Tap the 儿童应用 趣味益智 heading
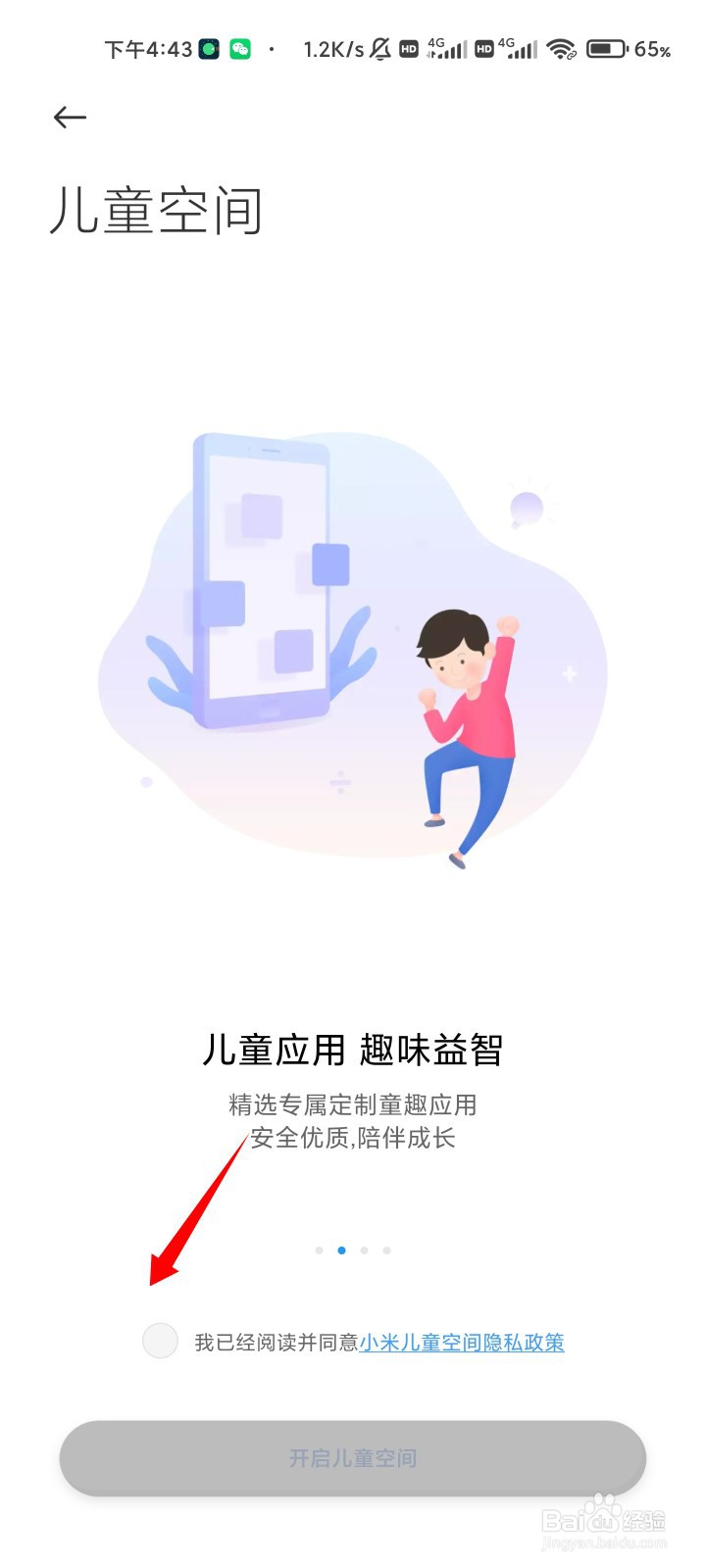The image size is (706, 1568). point(355,1048)
